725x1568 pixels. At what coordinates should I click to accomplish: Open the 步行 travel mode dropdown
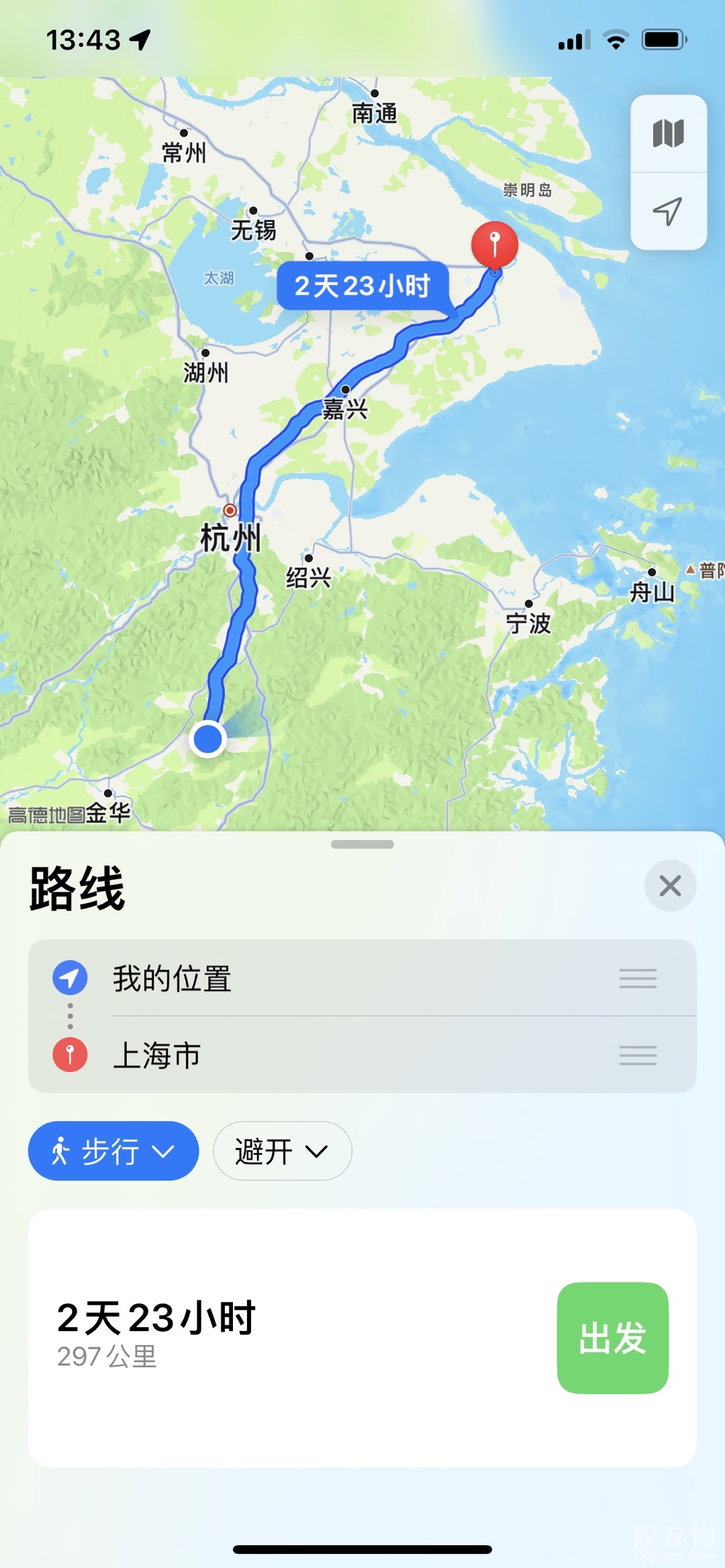113,1151
